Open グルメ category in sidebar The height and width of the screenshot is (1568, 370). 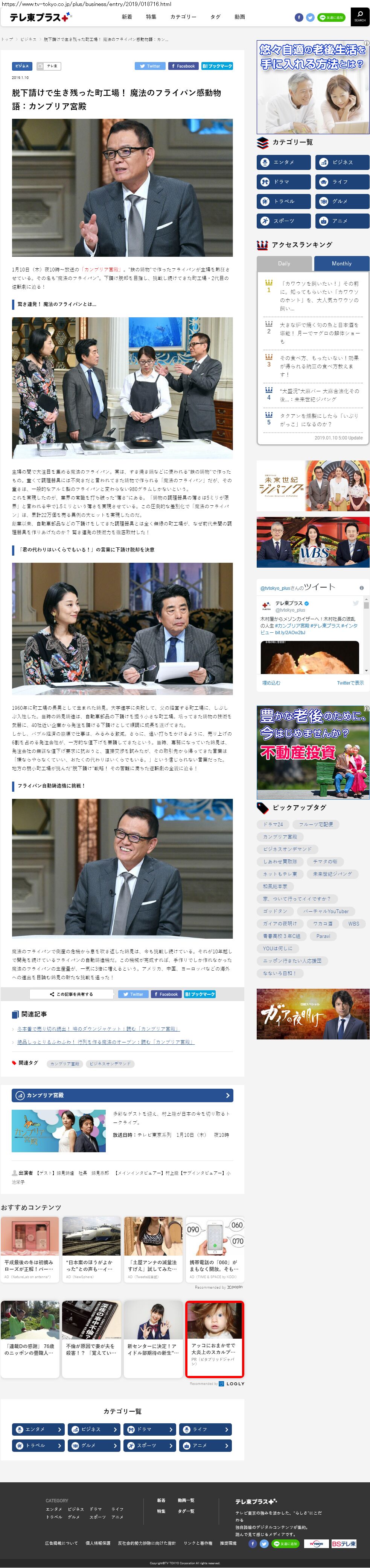click(342, 201)
